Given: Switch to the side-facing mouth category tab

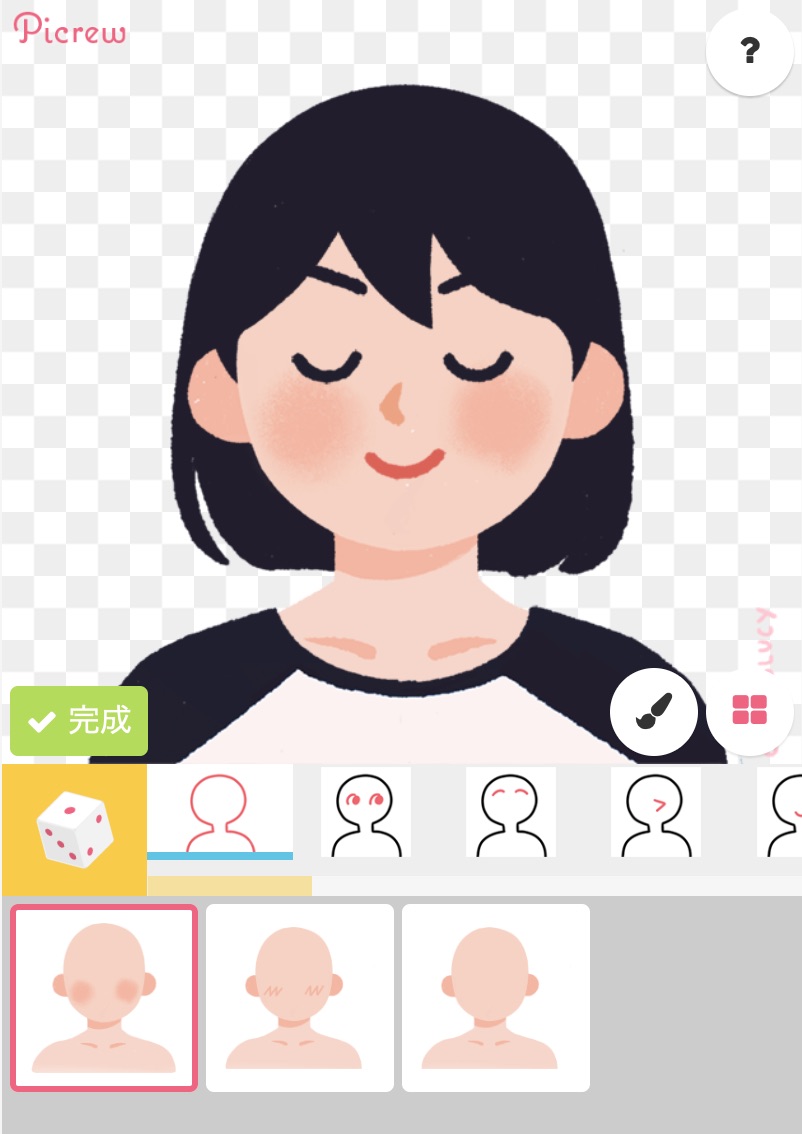Looking at the screenshot, I should point(656,812).
